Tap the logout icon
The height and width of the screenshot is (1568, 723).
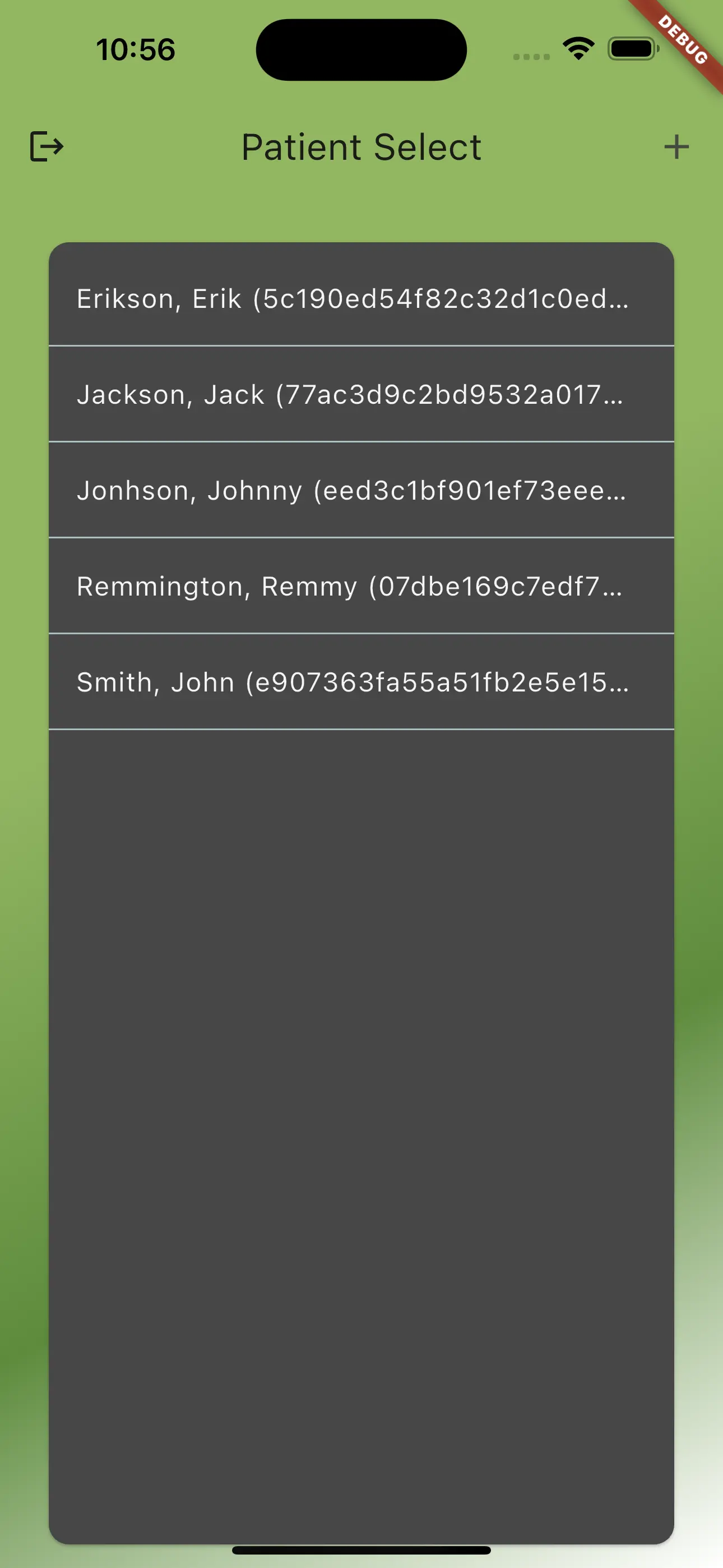pyautogui.click(x=47, y=147)
